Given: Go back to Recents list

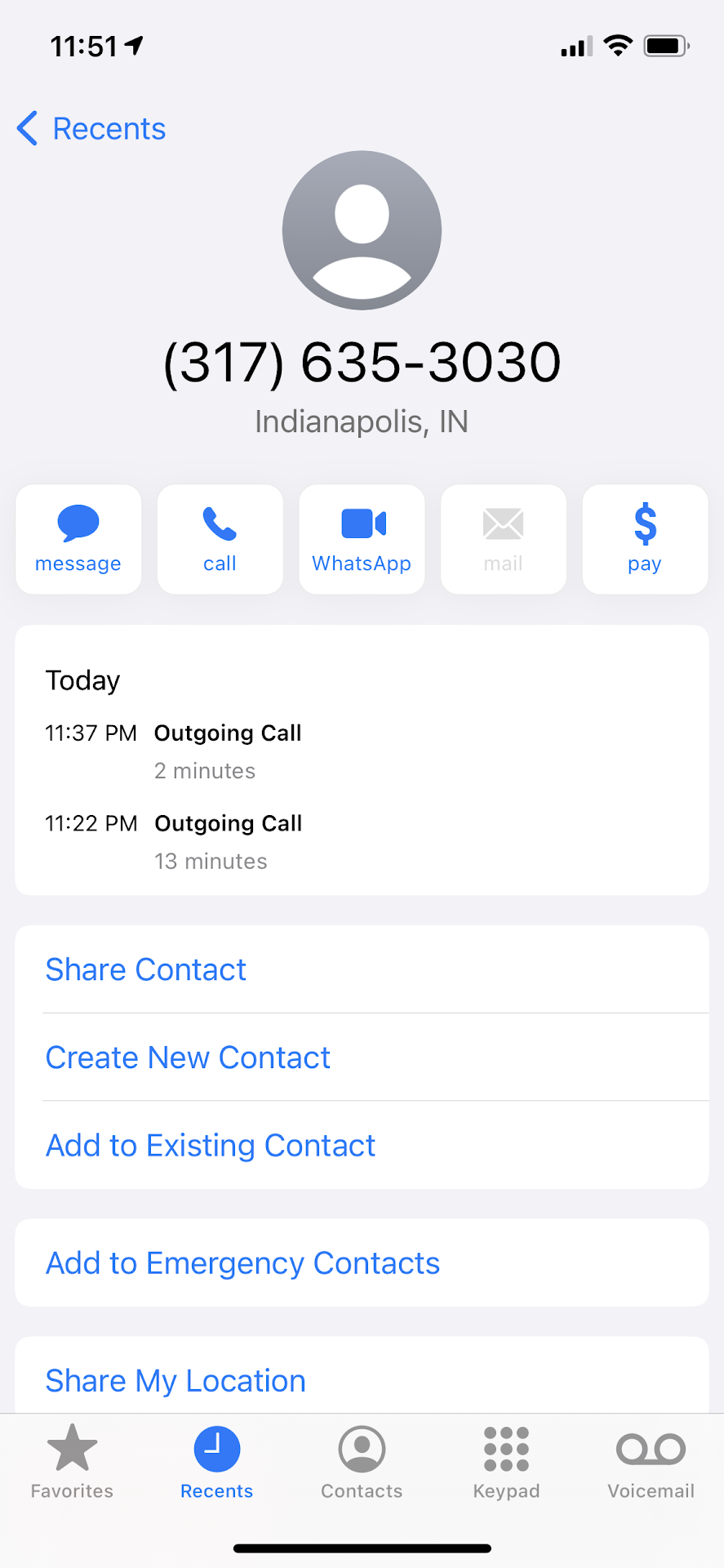Looking at the screenshot, I should click(91, 129).
